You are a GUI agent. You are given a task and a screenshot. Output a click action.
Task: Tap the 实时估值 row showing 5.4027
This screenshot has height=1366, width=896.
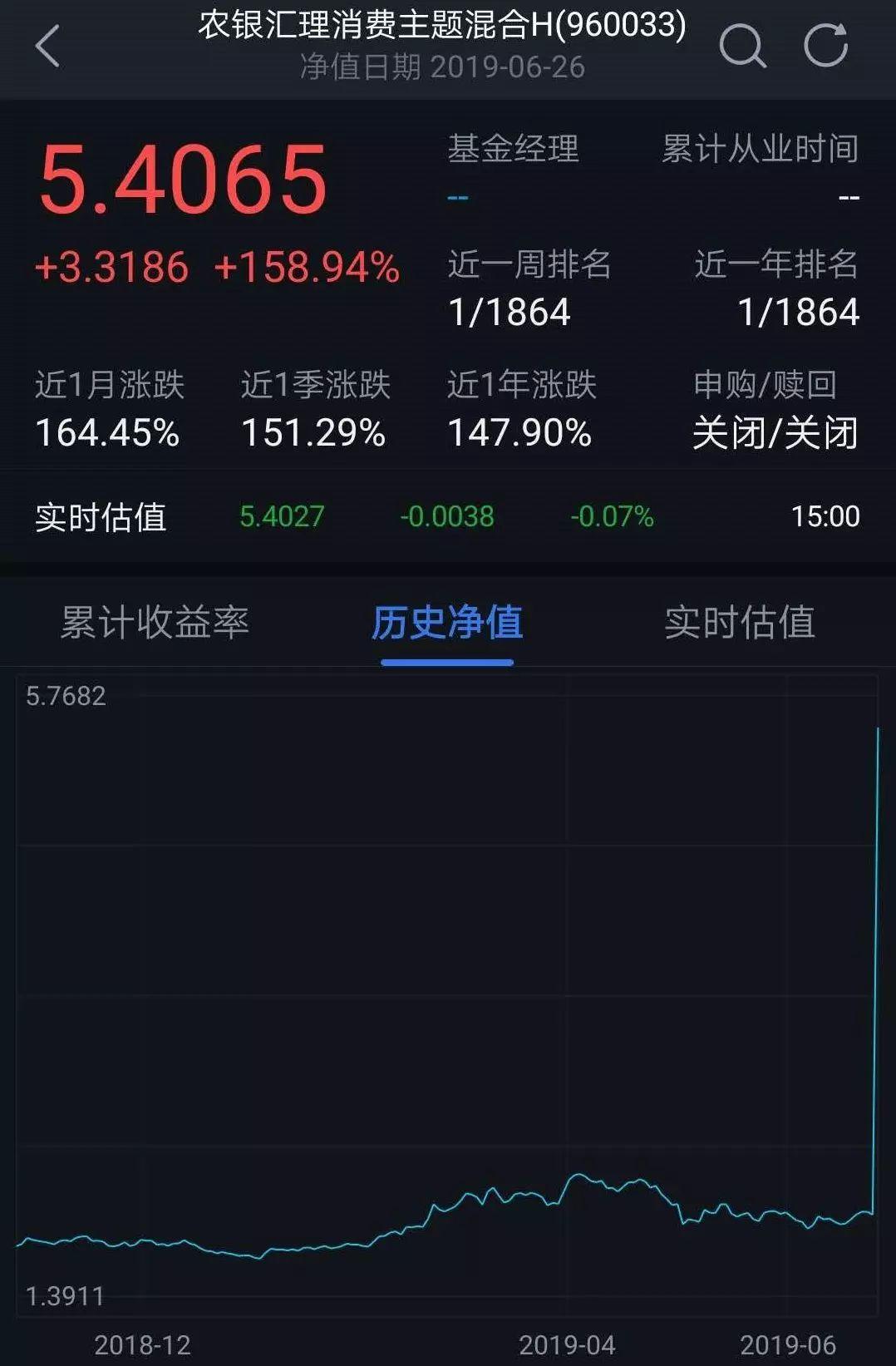click(281, 516)
